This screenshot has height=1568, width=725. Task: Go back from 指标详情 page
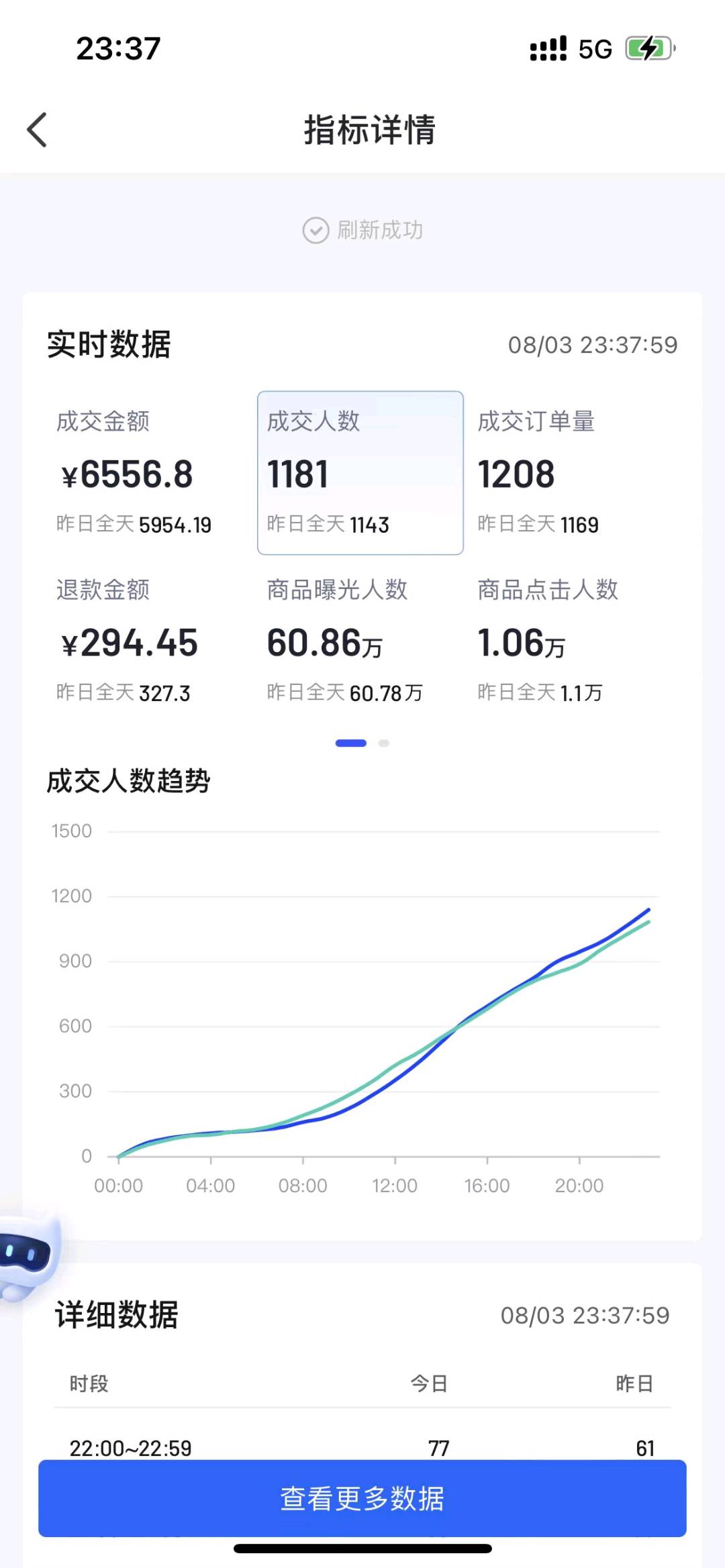38,129
